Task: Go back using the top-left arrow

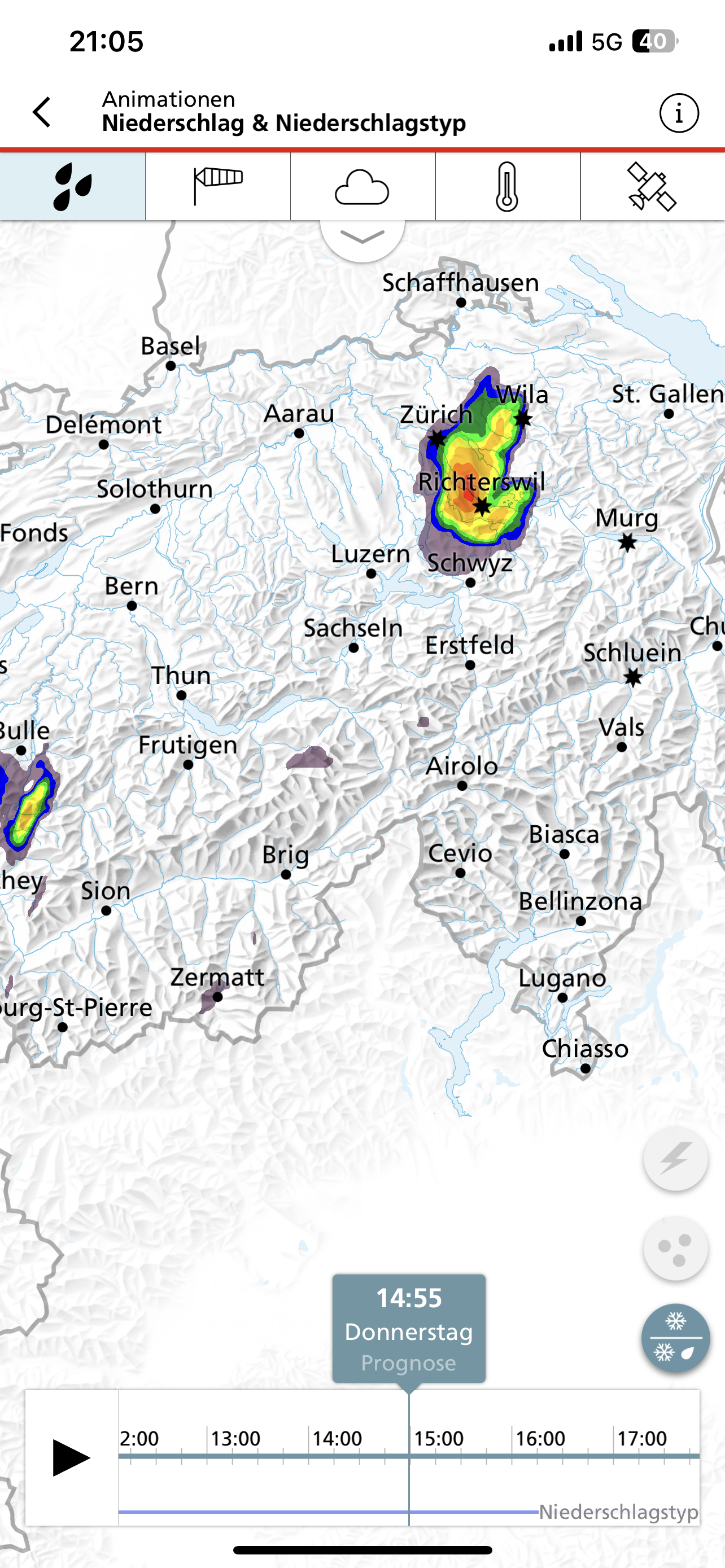Action: (42, 113)
